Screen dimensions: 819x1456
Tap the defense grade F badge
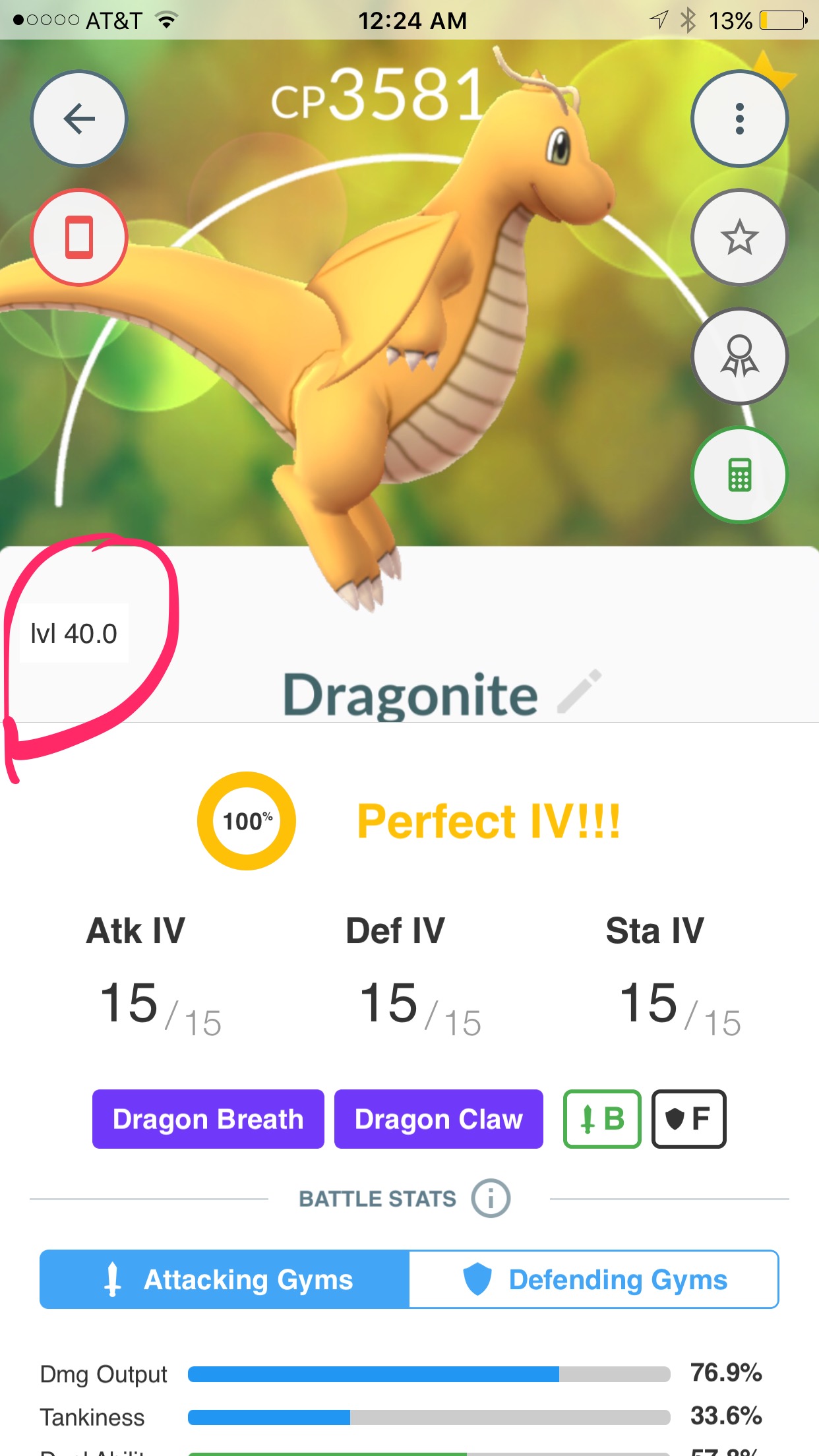point(688,1119)
